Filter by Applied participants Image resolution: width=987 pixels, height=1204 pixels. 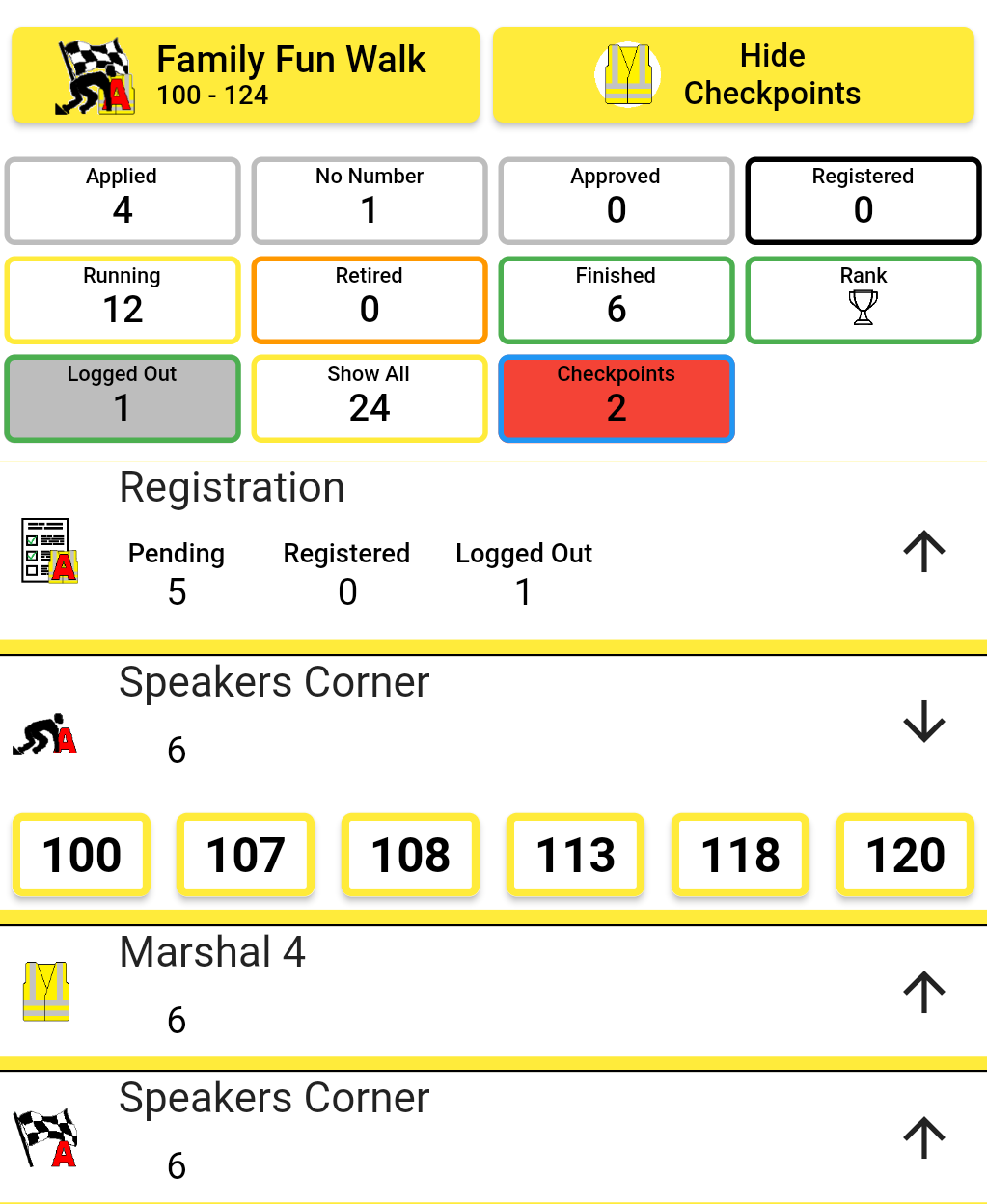(x=123, y=201)
